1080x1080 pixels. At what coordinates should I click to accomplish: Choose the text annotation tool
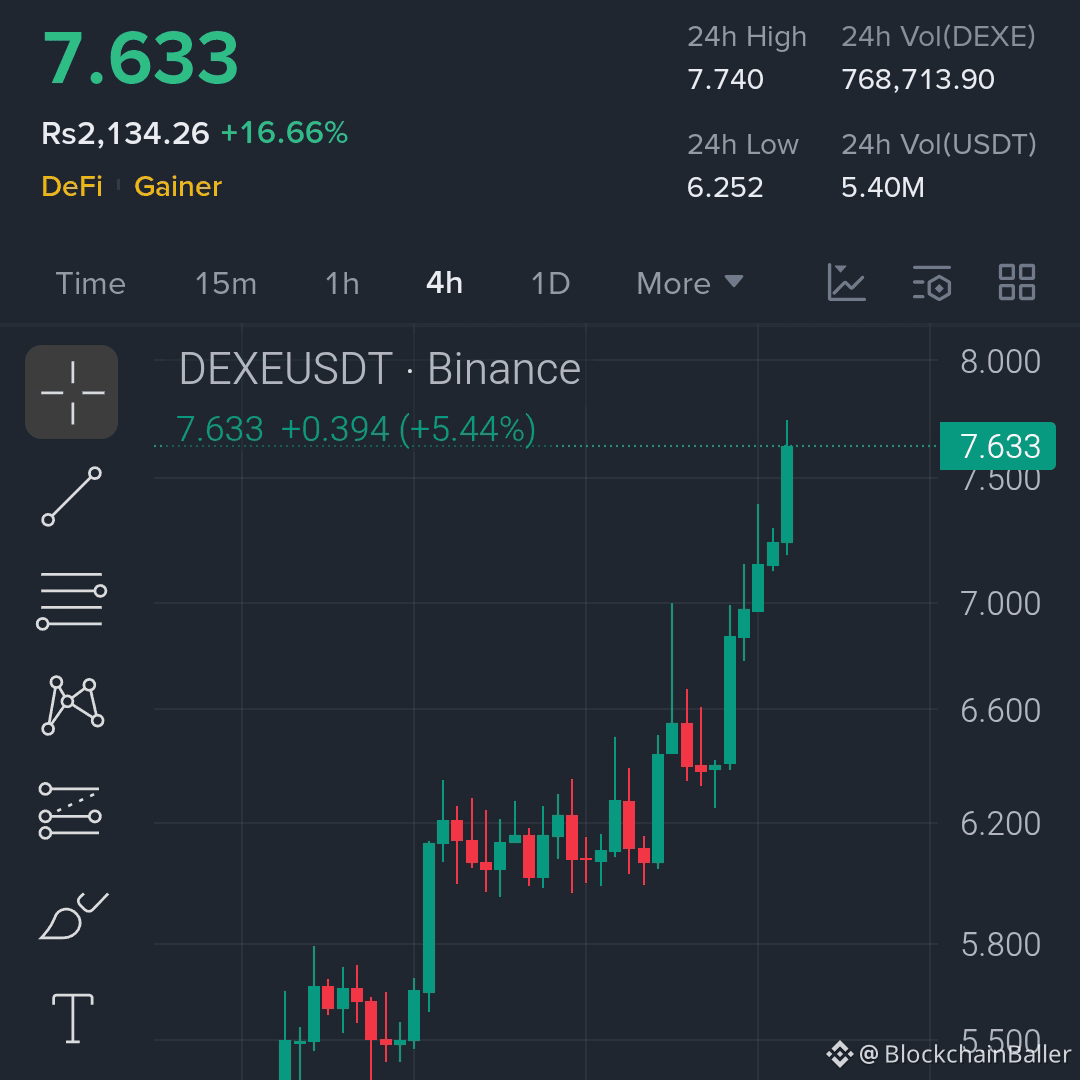[x=72, y=1018]
